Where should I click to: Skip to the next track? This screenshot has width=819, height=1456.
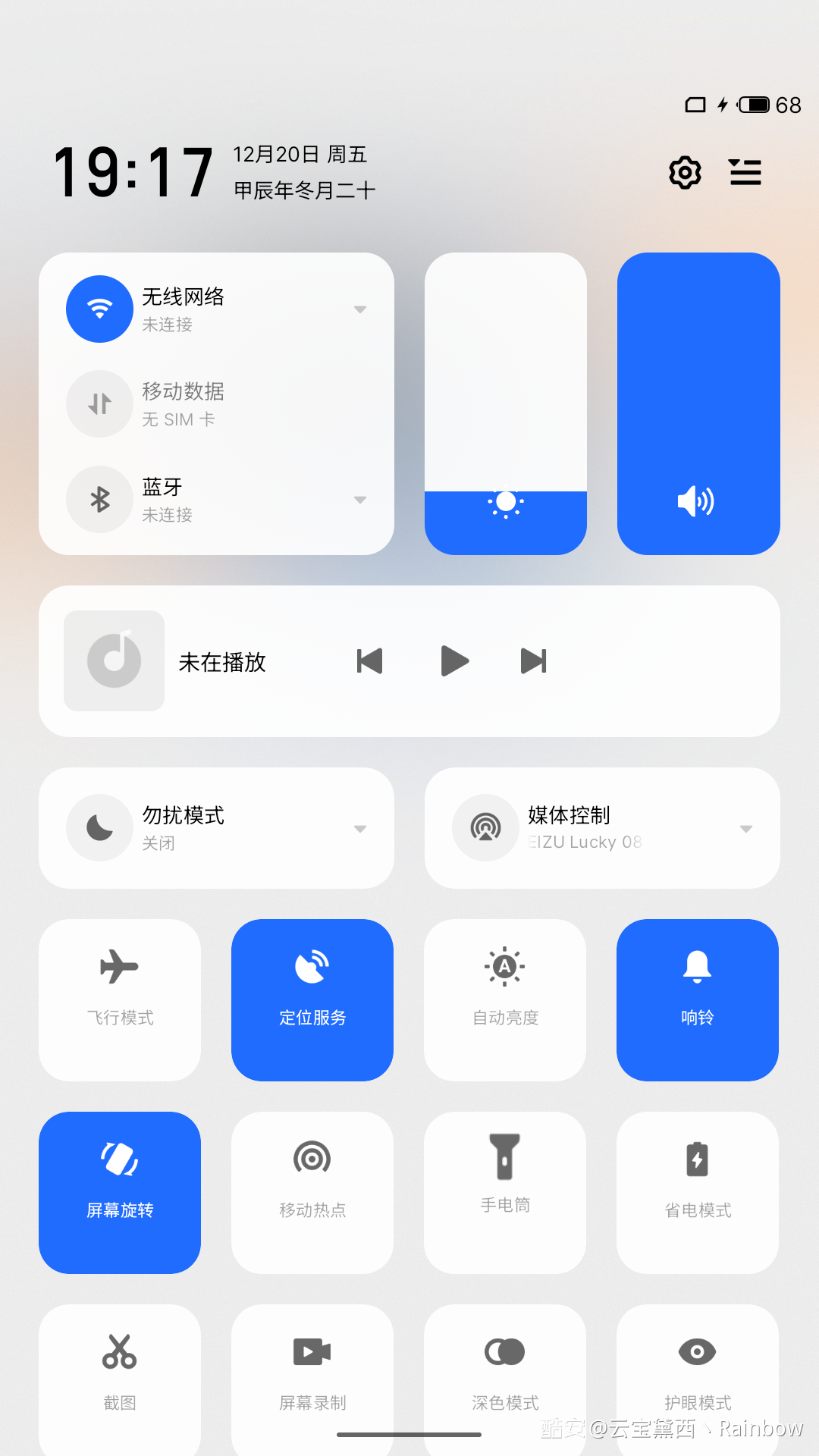(x=534, y=661)
